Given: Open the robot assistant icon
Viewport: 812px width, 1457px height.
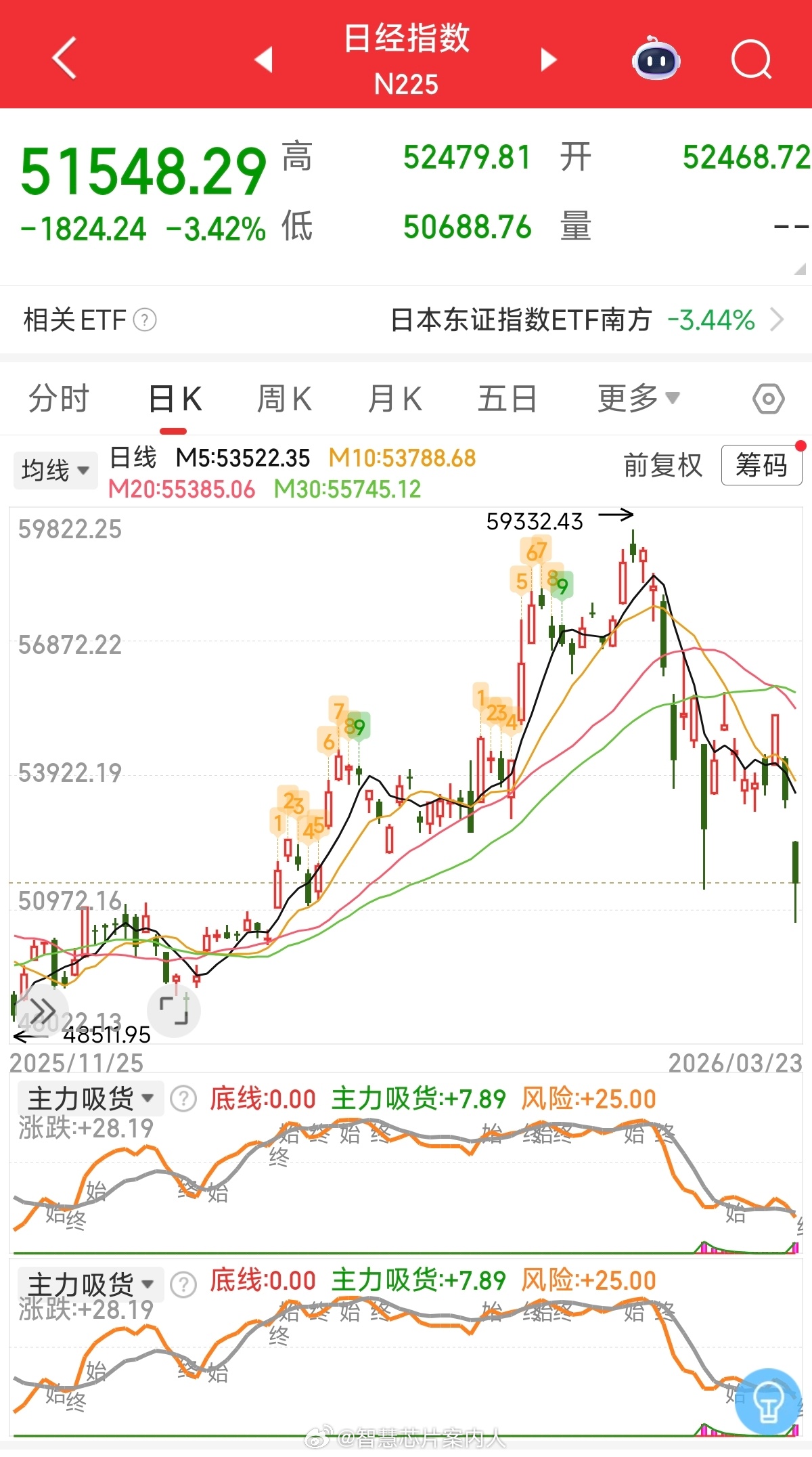Looking at the screenshot, I should (x=655, y=59).
